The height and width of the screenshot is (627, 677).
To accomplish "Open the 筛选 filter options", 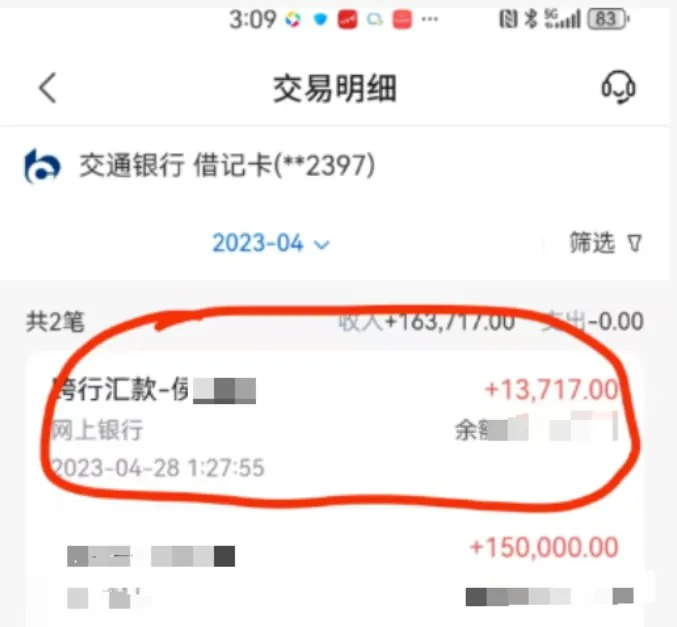I will (x=604, y=243).
